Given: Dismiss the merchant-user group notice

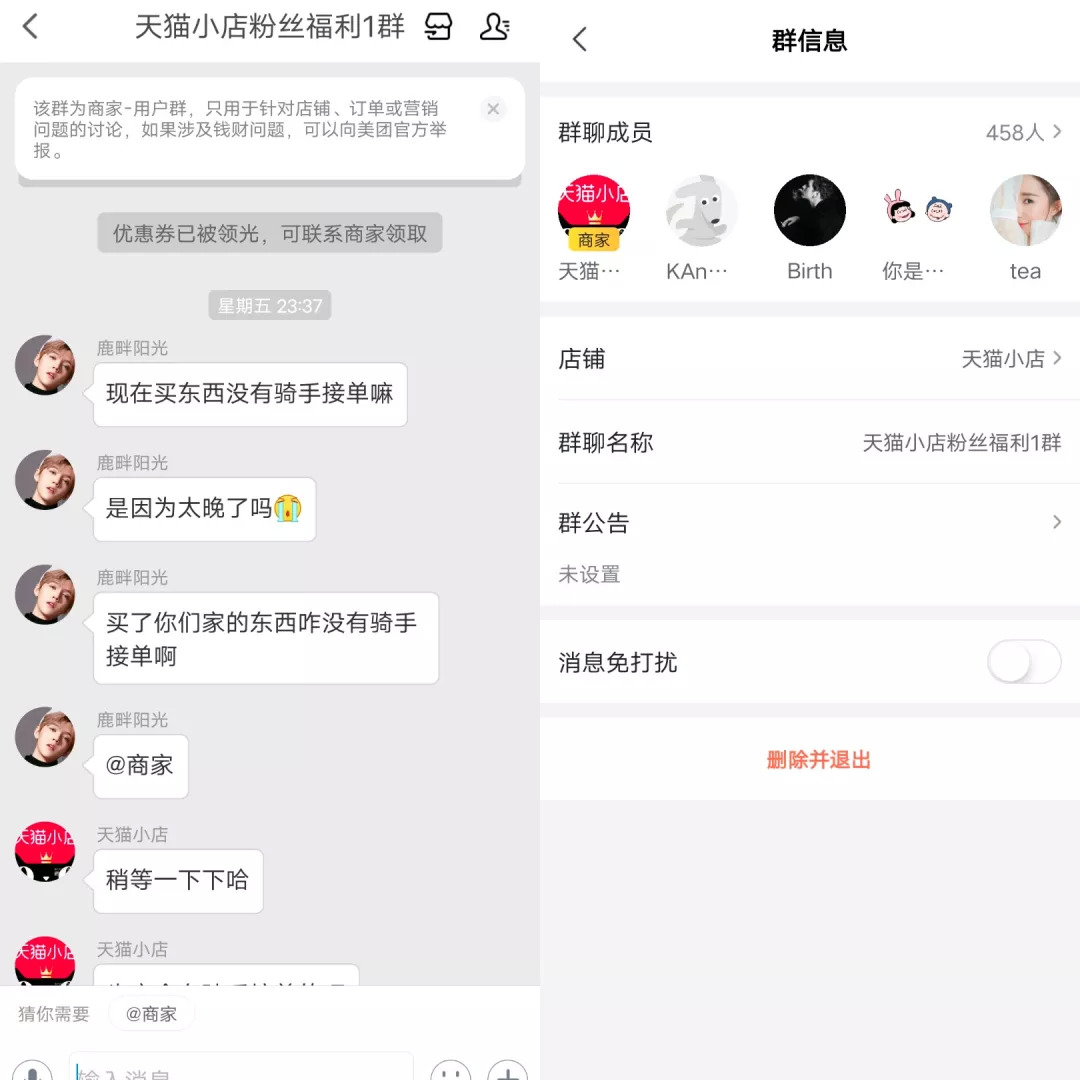Looking at the screenshot, I should (492, 109).
